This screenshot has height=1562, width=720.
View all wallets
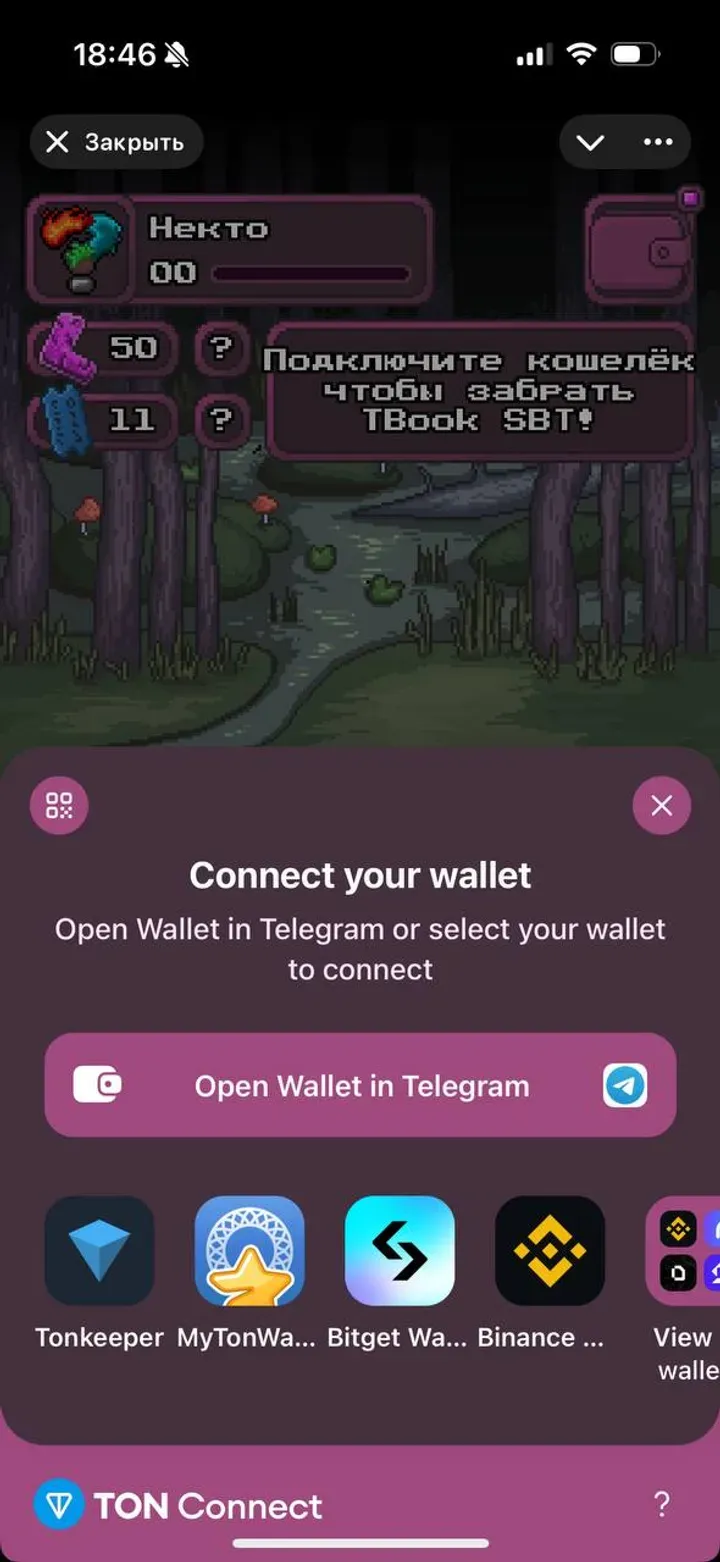[x=686, y=1252]
